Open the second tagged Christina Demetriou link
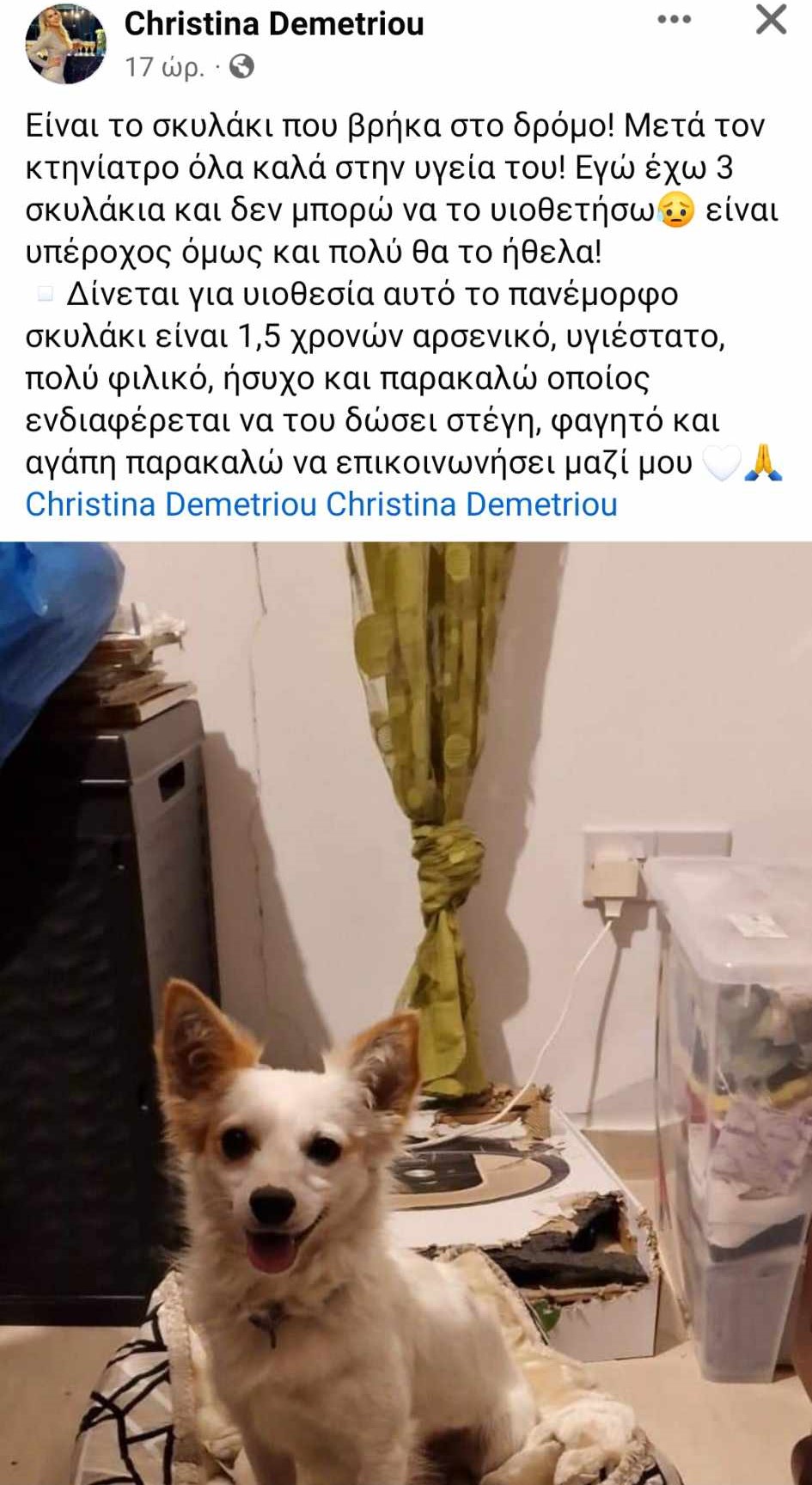Screen dimensions: 812x1485 pos(472,504)
